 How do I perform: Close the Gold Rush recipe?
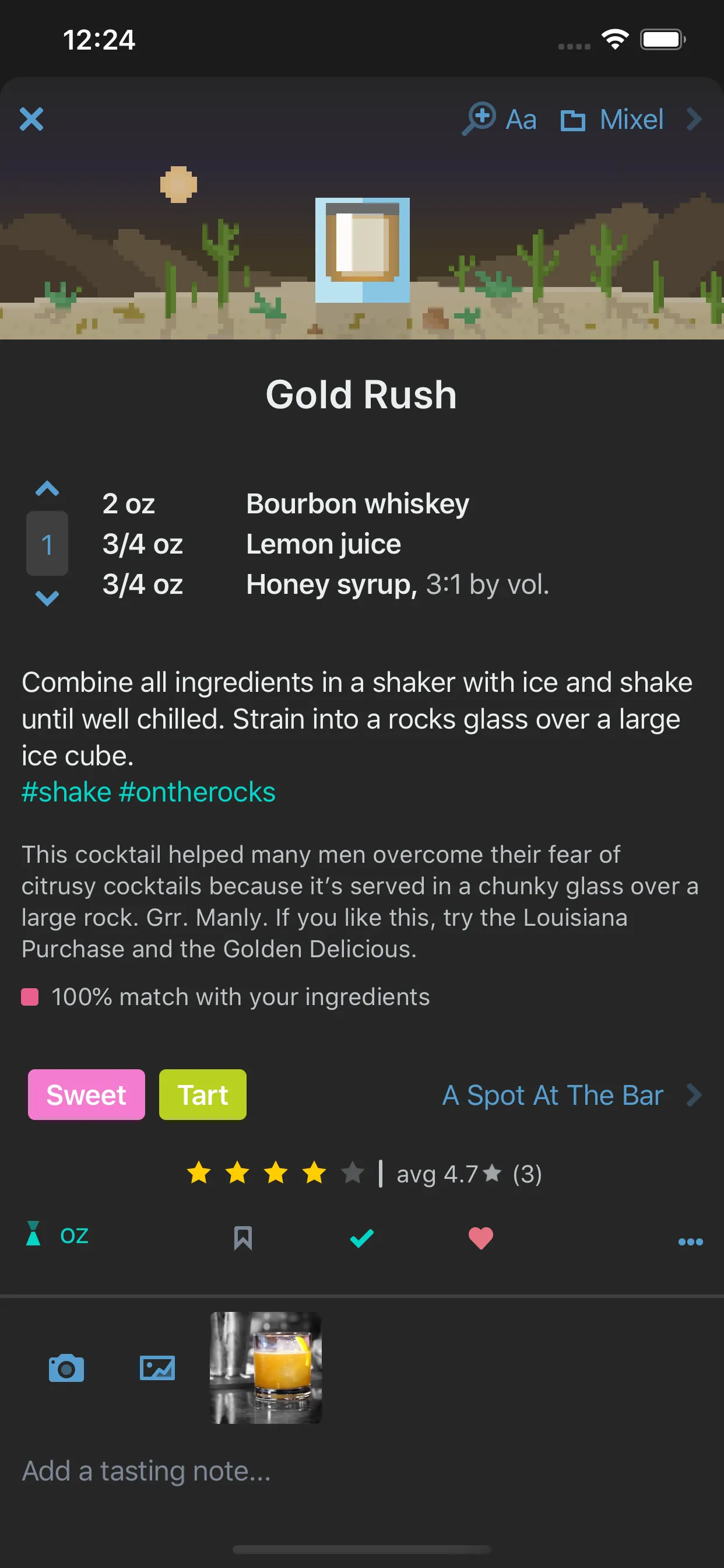[x=31, y=120]
